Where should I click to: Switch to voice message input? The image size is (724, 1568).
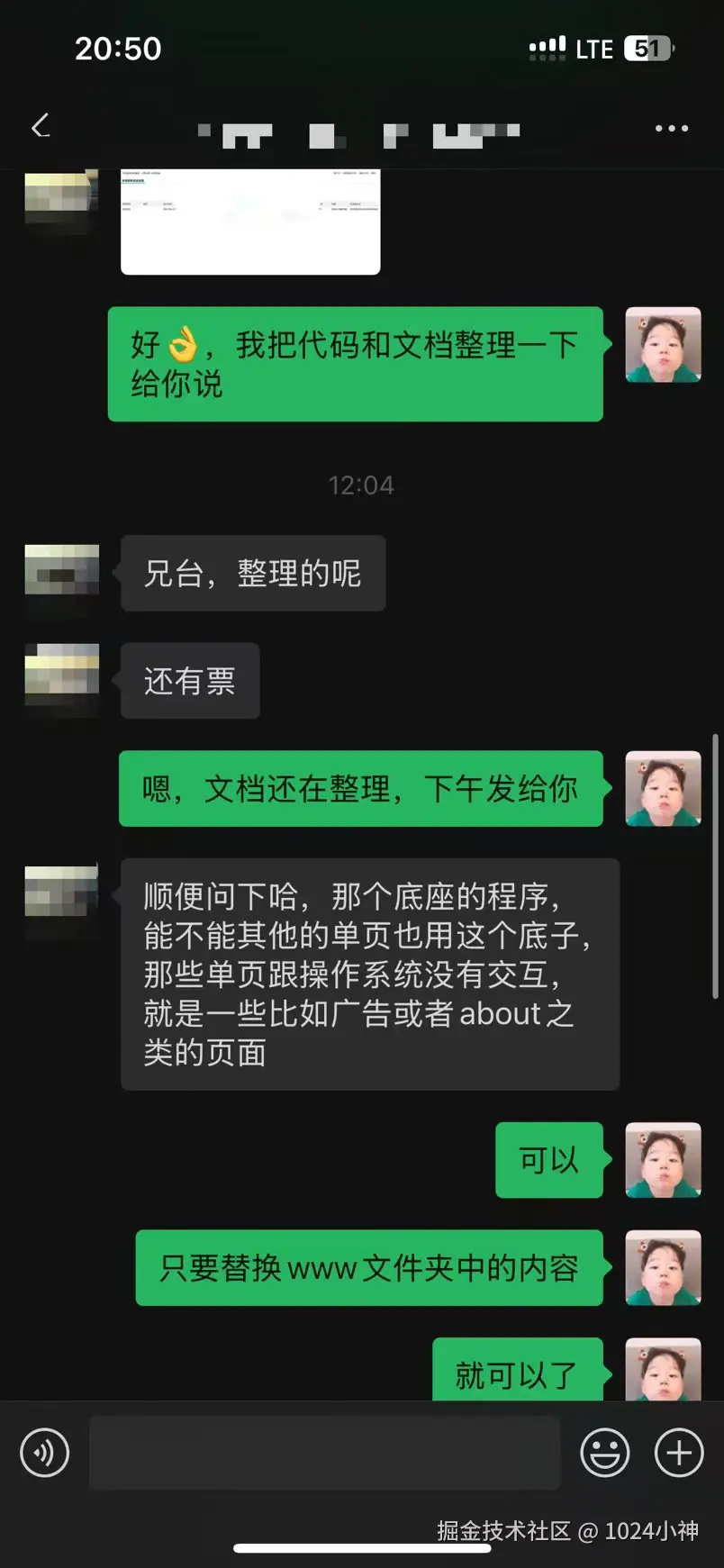pos(44,1453)
